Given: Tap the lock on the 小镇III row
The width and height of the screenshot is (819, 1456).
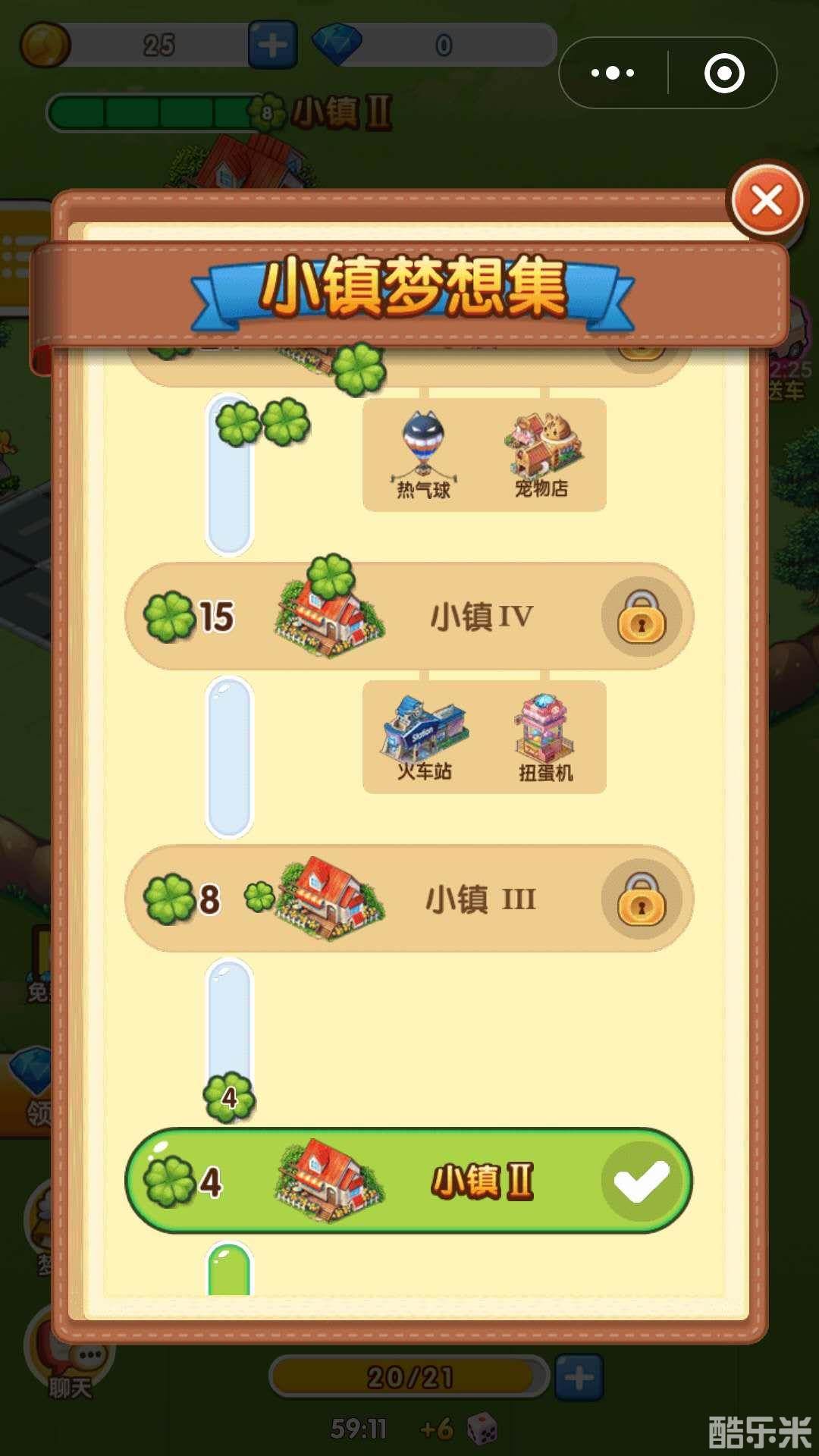Looking at the screenshot, I should 641,899.
